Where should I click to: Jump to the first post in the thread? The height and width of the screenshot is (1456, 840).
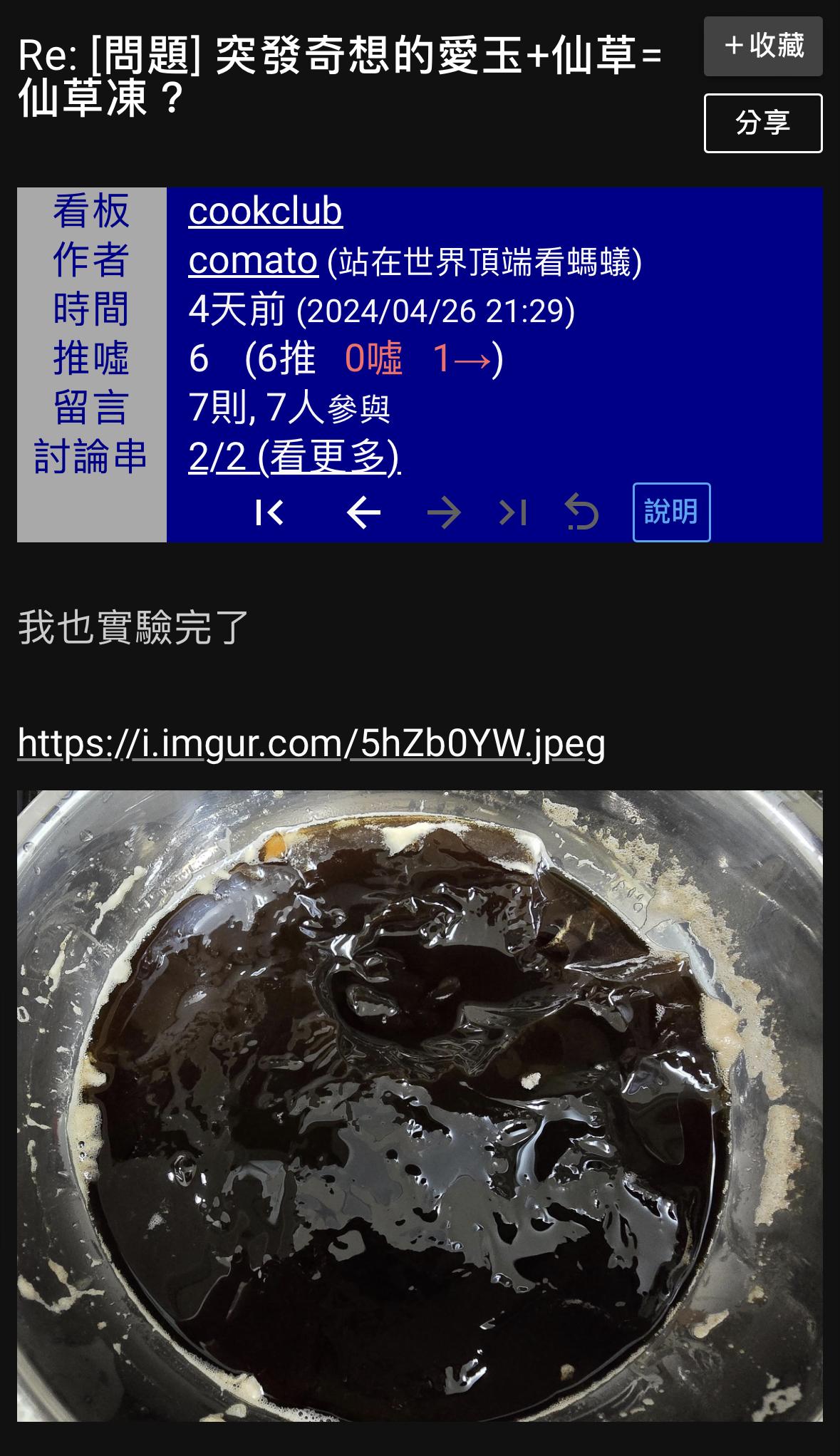click(270, 512)
